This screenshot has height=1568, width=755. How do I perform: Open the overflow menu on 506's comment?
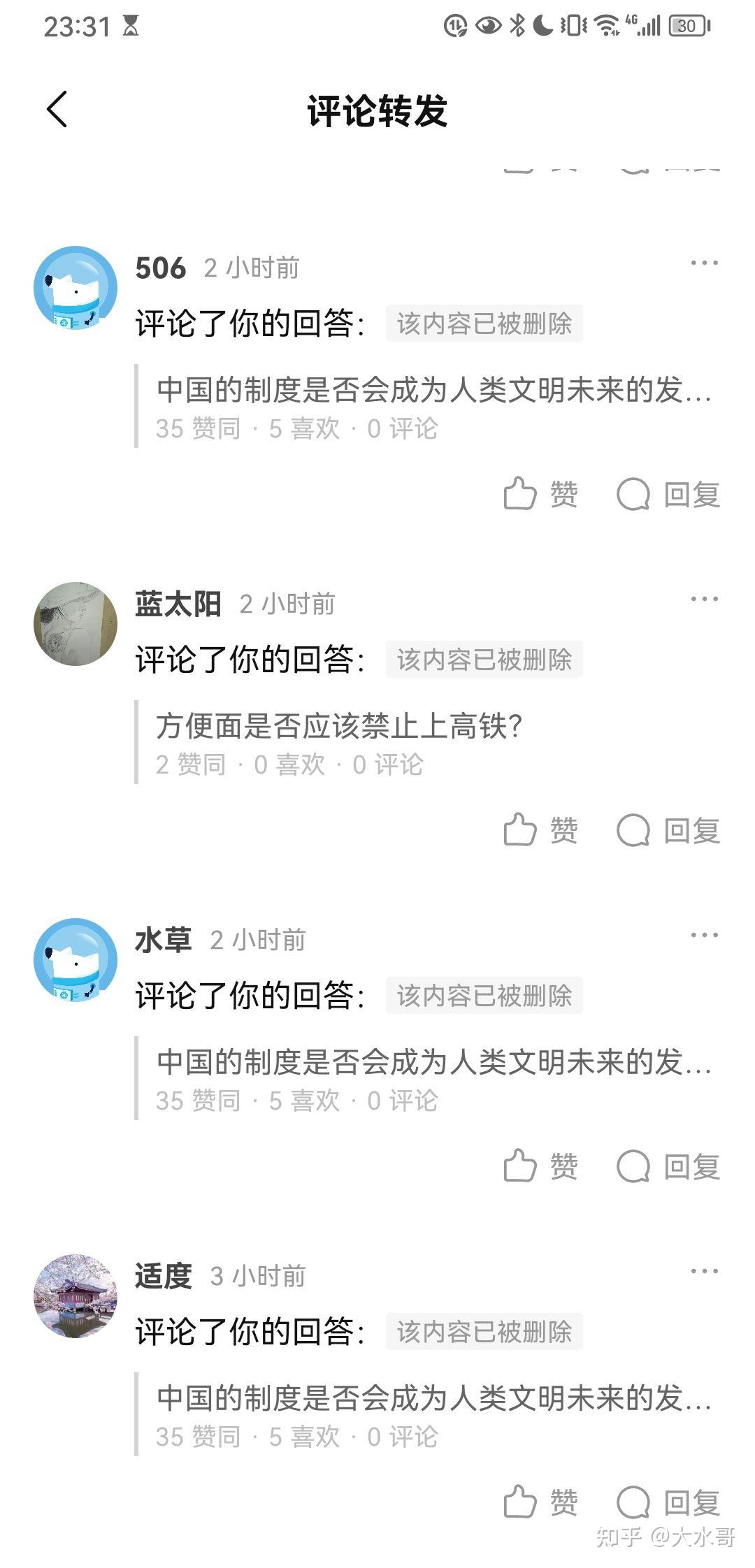tap(703, 263)
